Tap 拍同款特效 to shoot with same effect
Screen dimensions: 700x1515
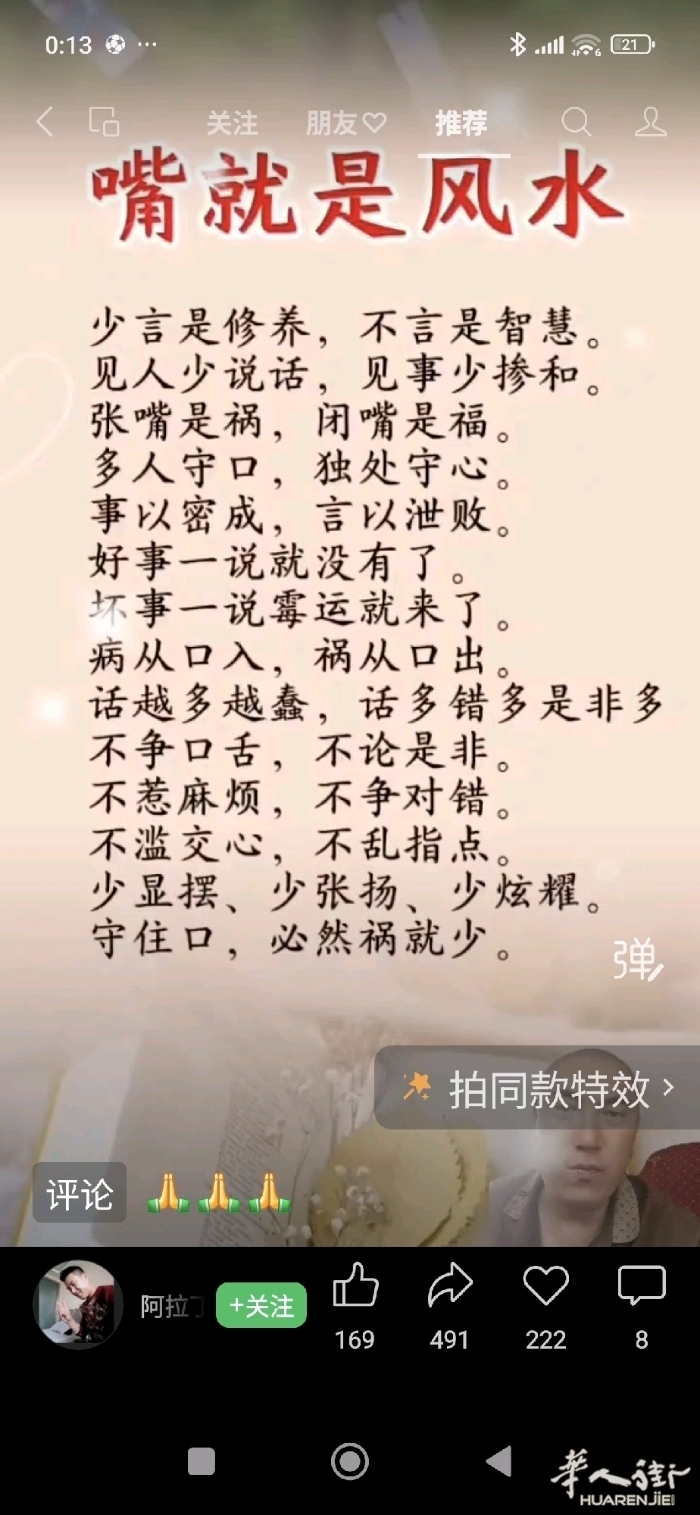[x=540, y=1088]
